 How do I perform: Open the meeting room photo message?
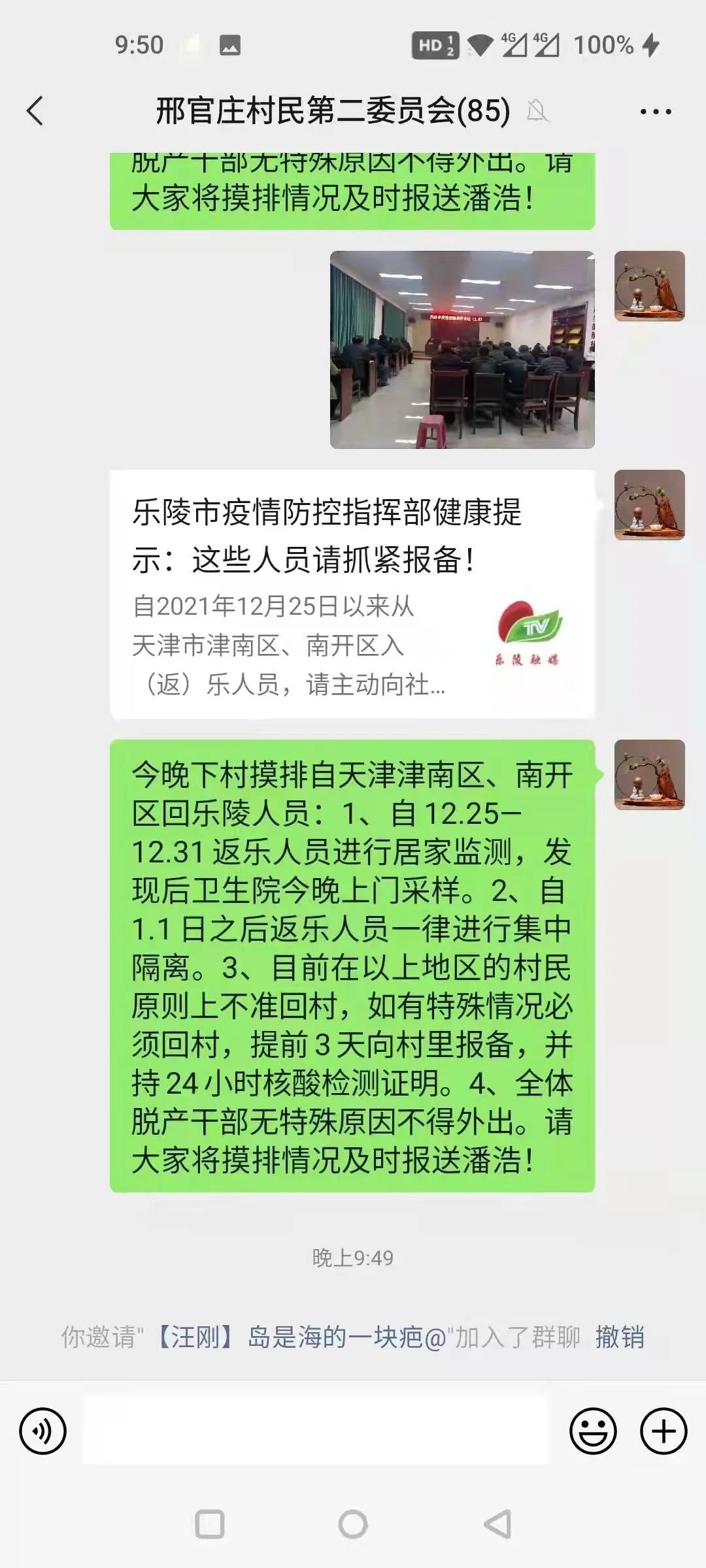(462, 350)
